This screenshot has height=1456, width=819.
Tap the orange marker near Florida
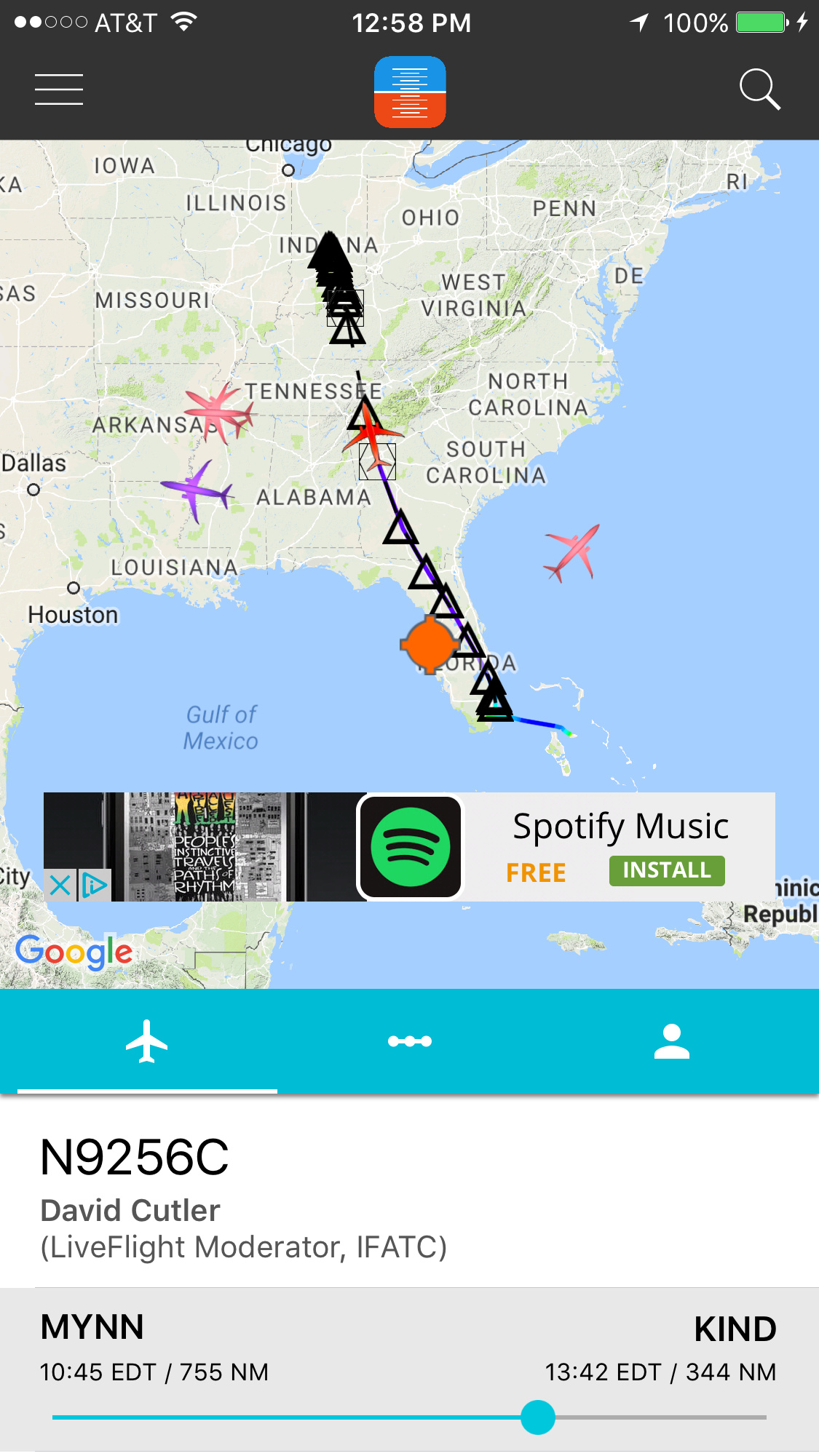(x=430, y=645)
